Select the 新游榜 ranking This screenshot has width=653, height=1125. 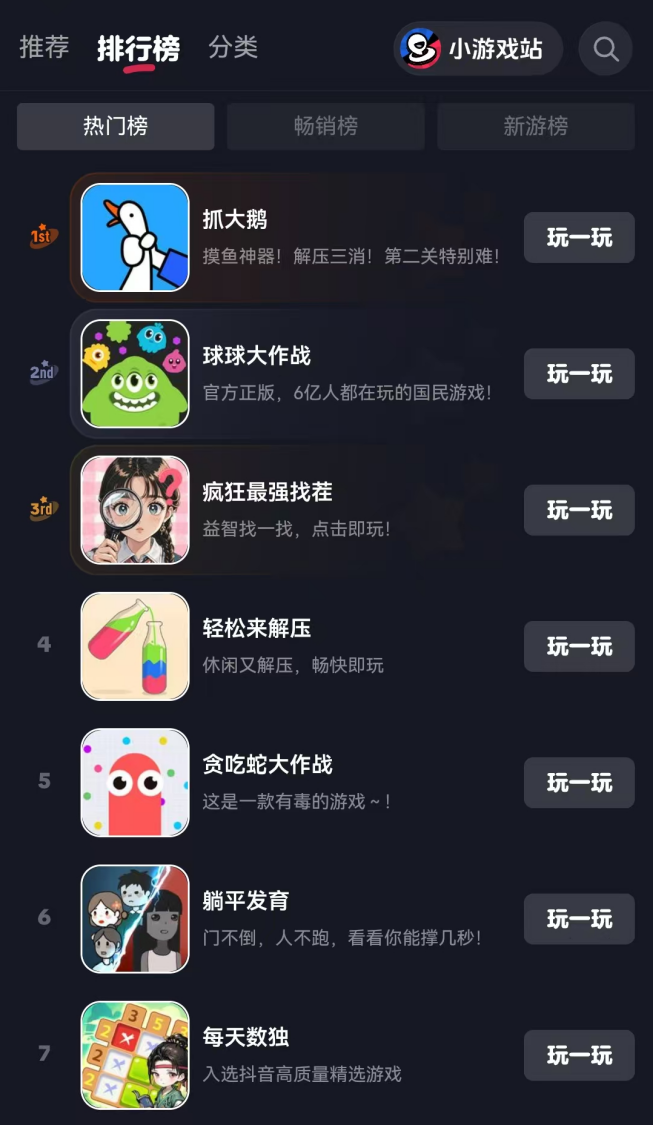click(x=535, y=126)
